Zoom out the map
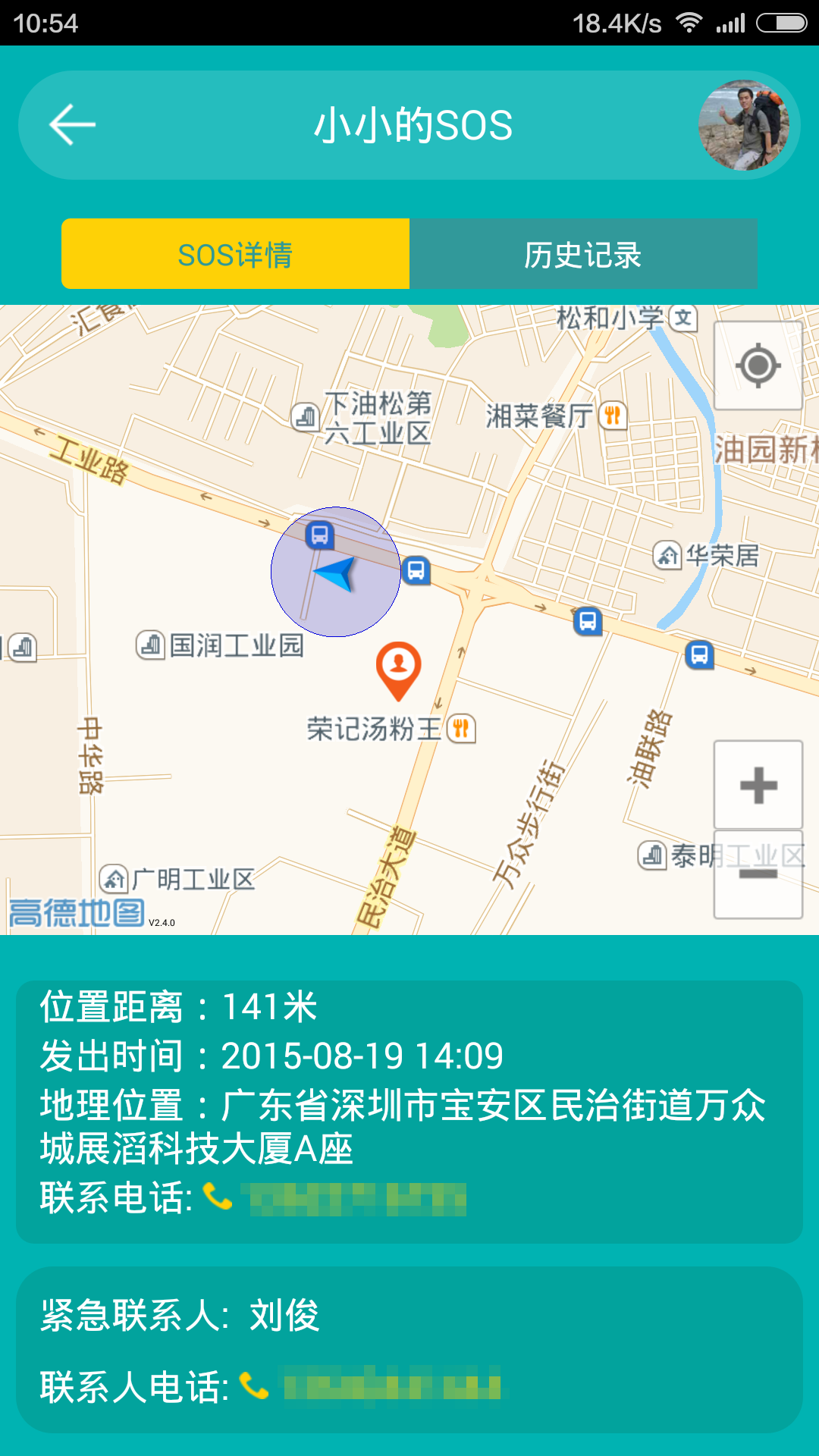The height and width of the screenshot is (1456, 819). tap(758, 875)
